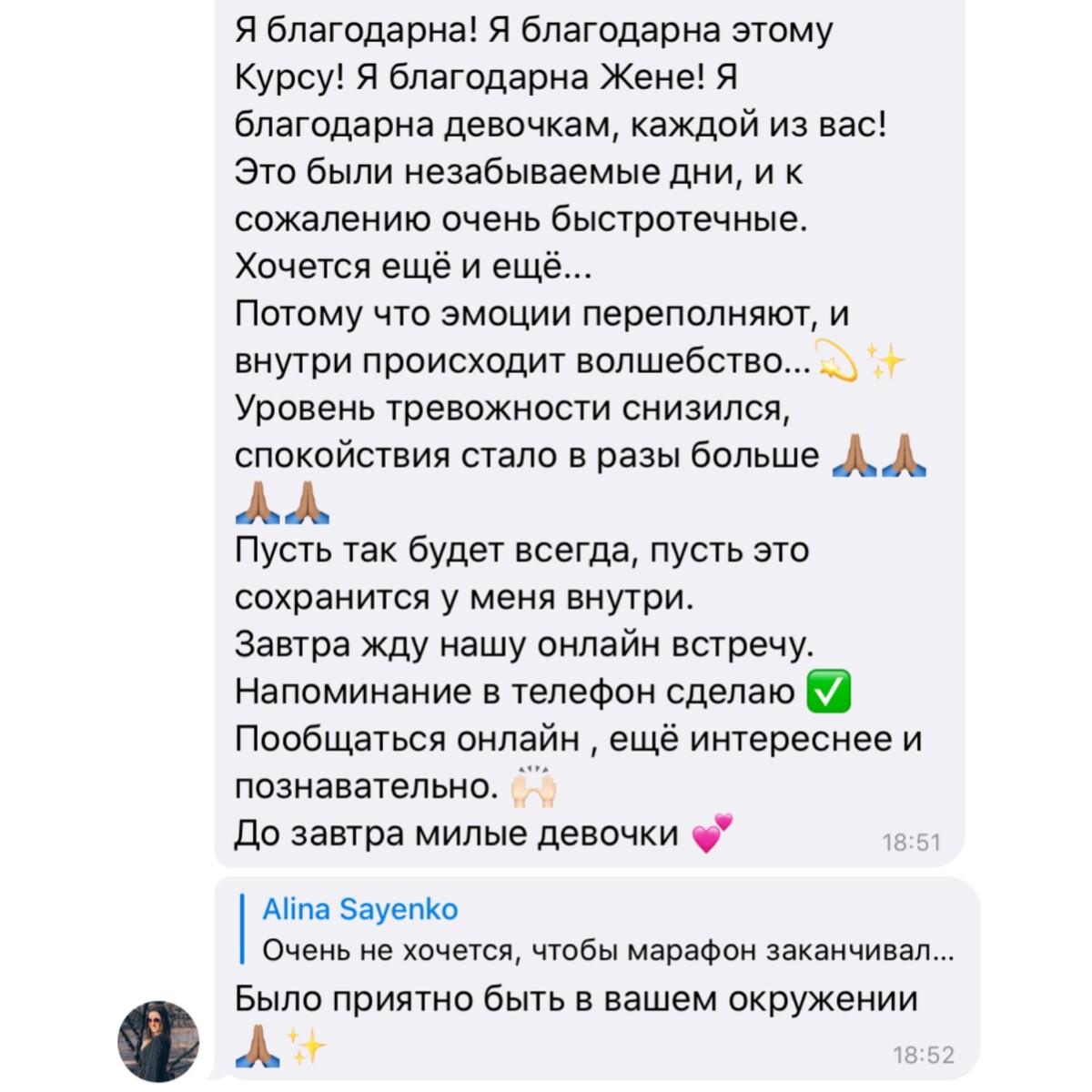The width and height of the screenshot is (1092, 1092).
Task: Open the sender's profile photo avatar
Action: click(158, 1041)
